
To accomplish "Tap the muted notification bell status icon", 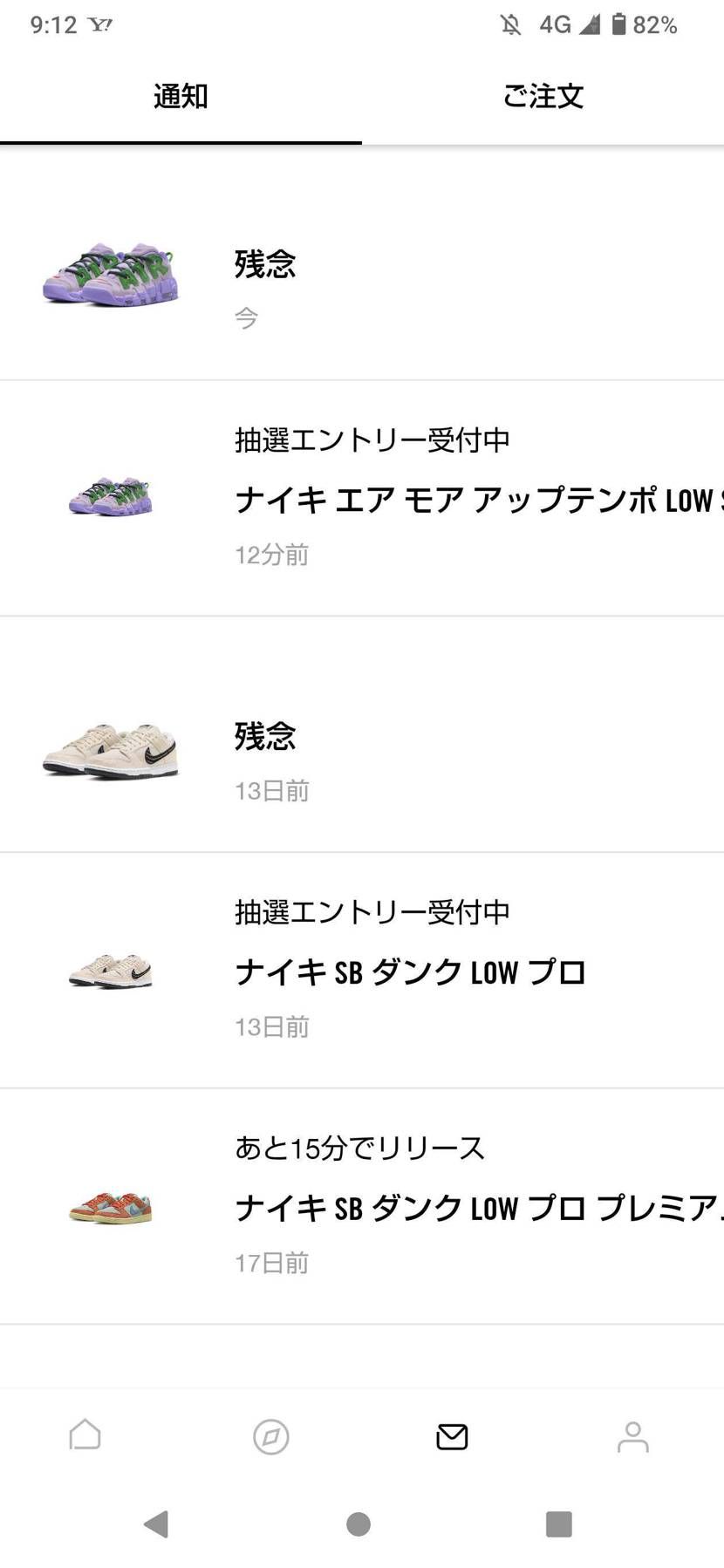I will [512, 25].
